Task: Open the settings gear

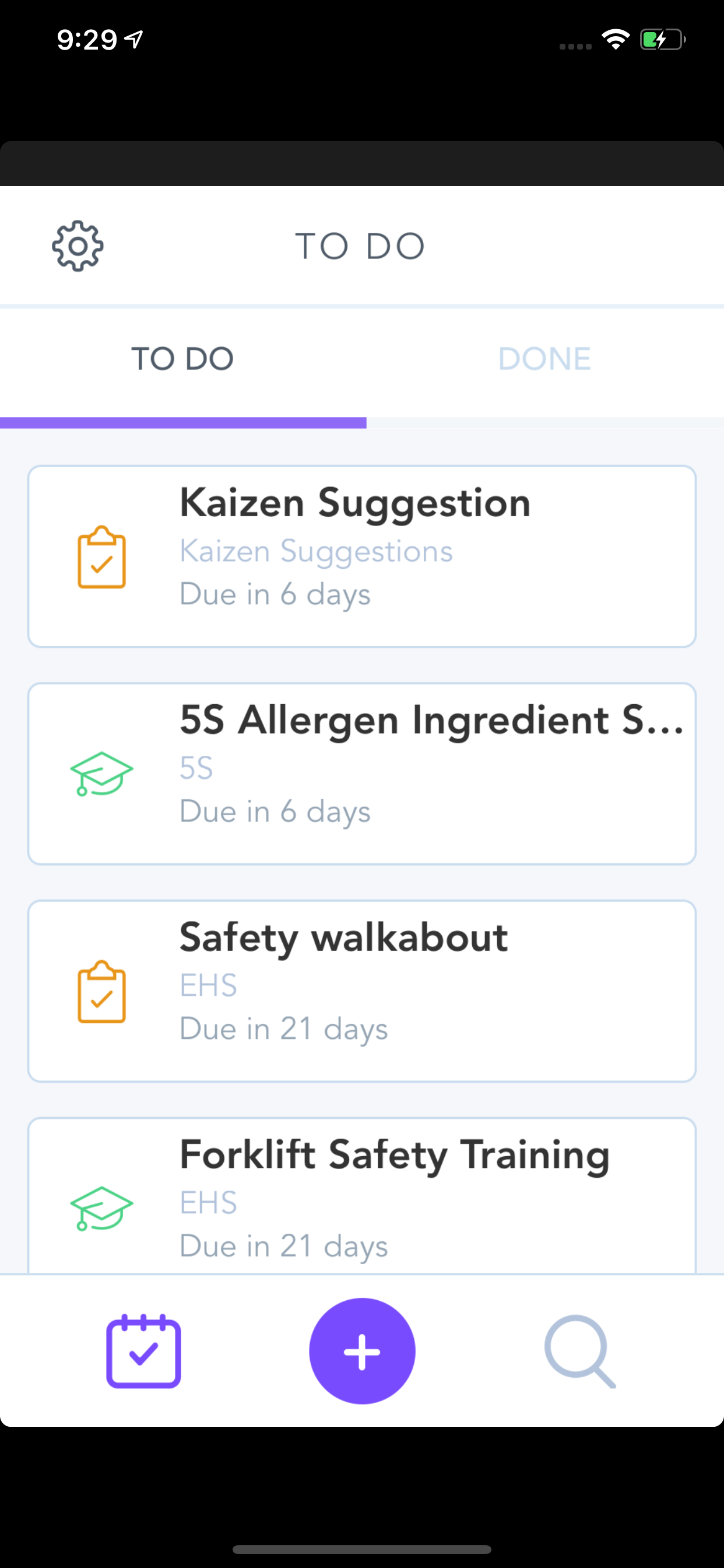Action: click(78, 246)
